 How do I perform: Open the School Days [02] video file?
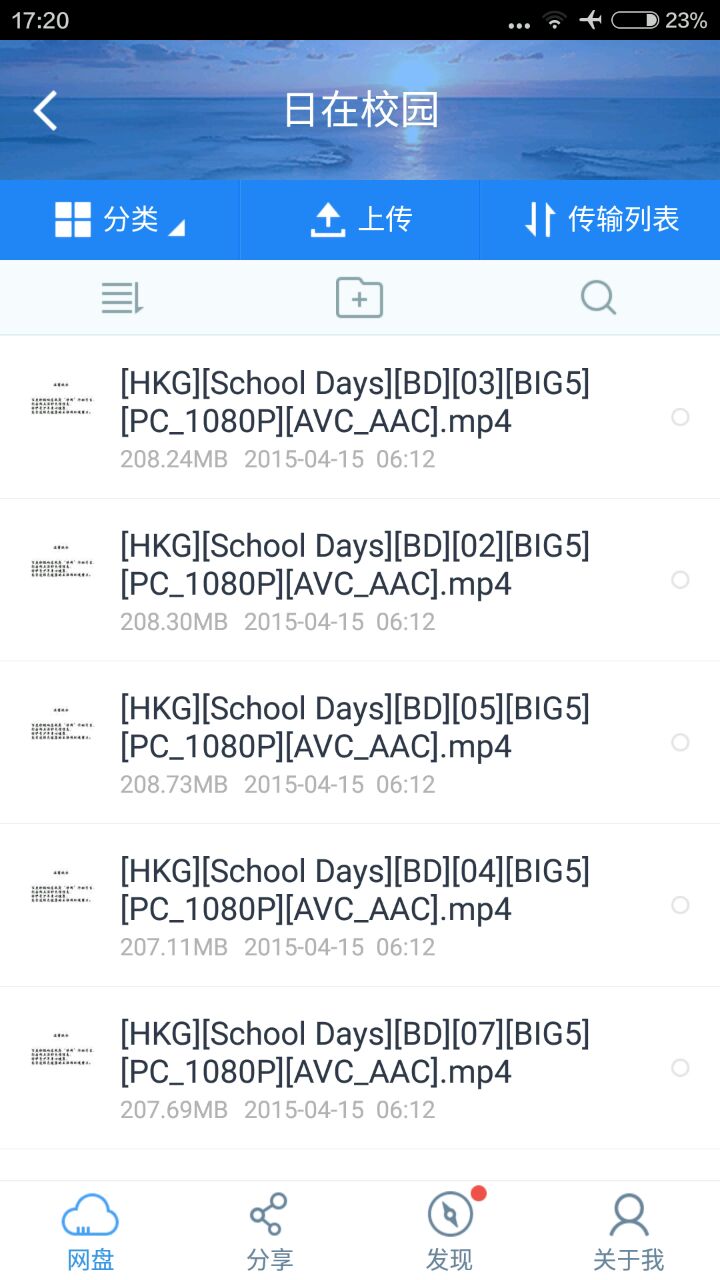tap(355, 565)
